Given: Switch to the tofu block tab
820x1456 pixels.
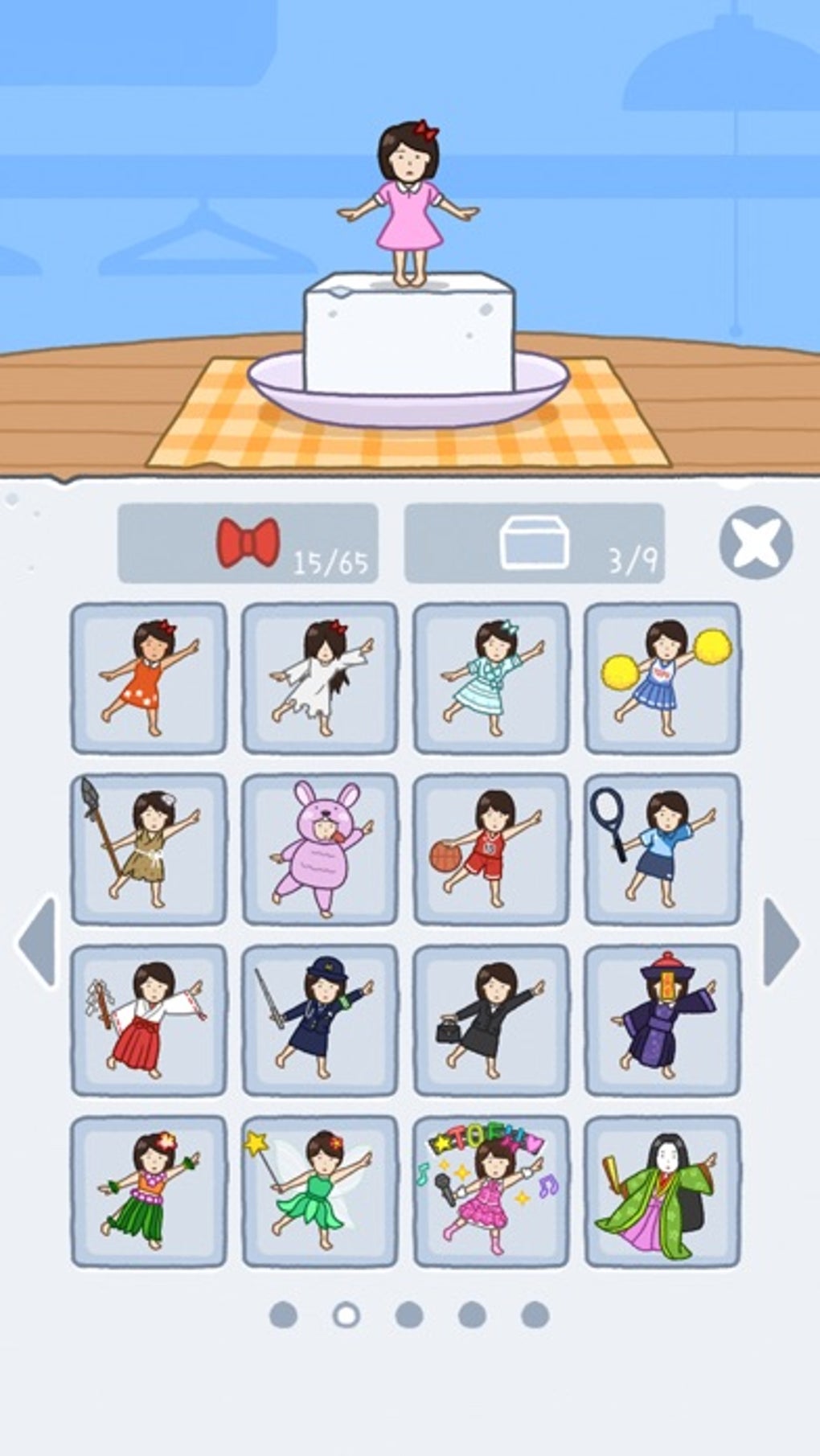Looking at the screenshot, I should 534,543.
